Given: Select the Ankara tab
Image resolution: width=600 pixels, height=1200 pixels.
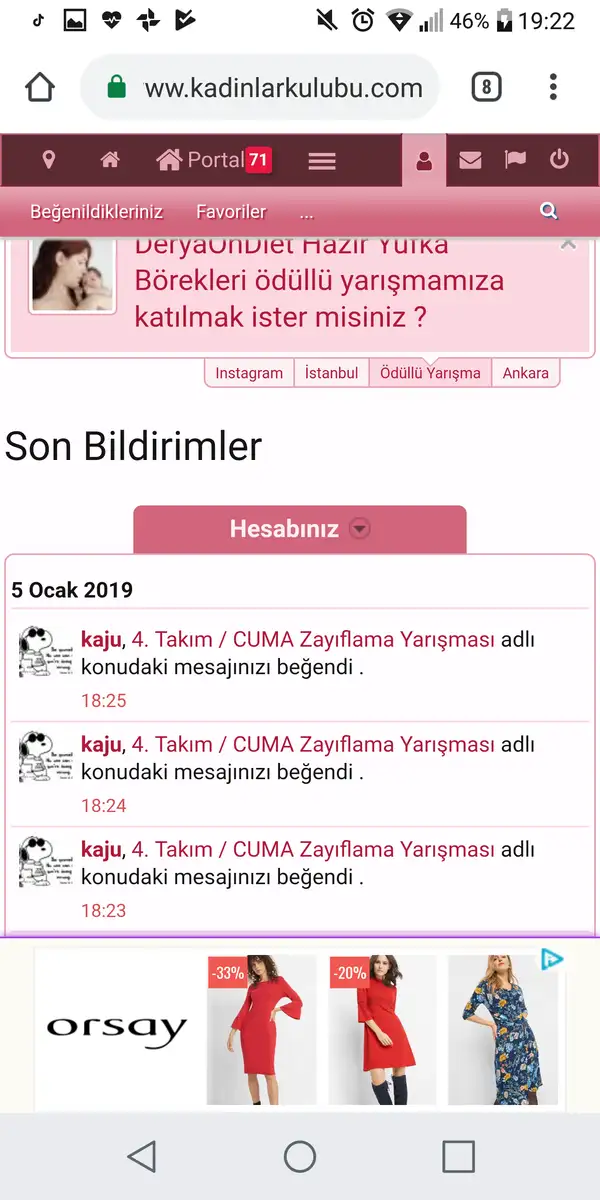Looking at the screenshot, I should pyautogui.click(x=525, y=373).
